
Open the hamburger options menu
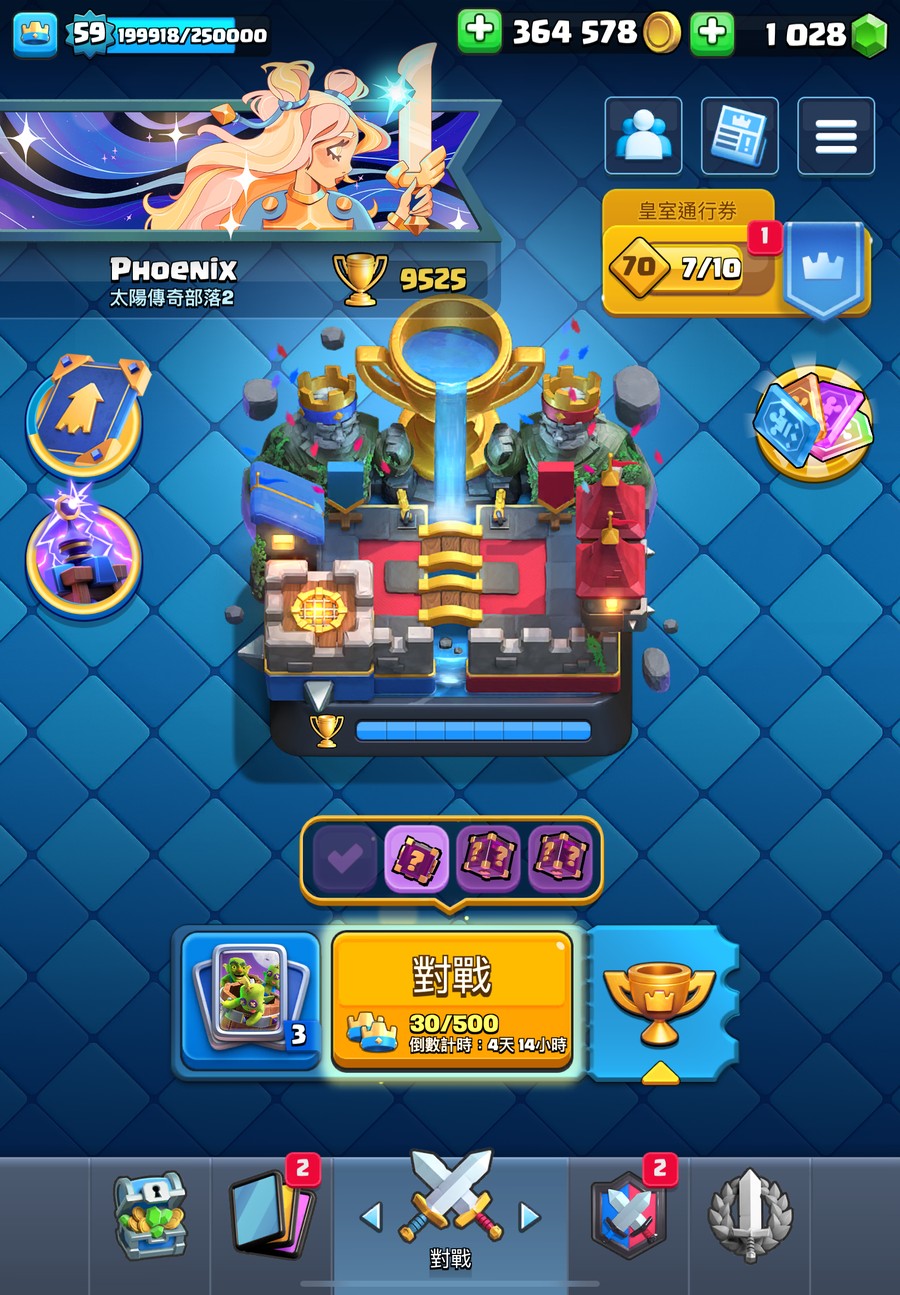click(x=835, y=135)
